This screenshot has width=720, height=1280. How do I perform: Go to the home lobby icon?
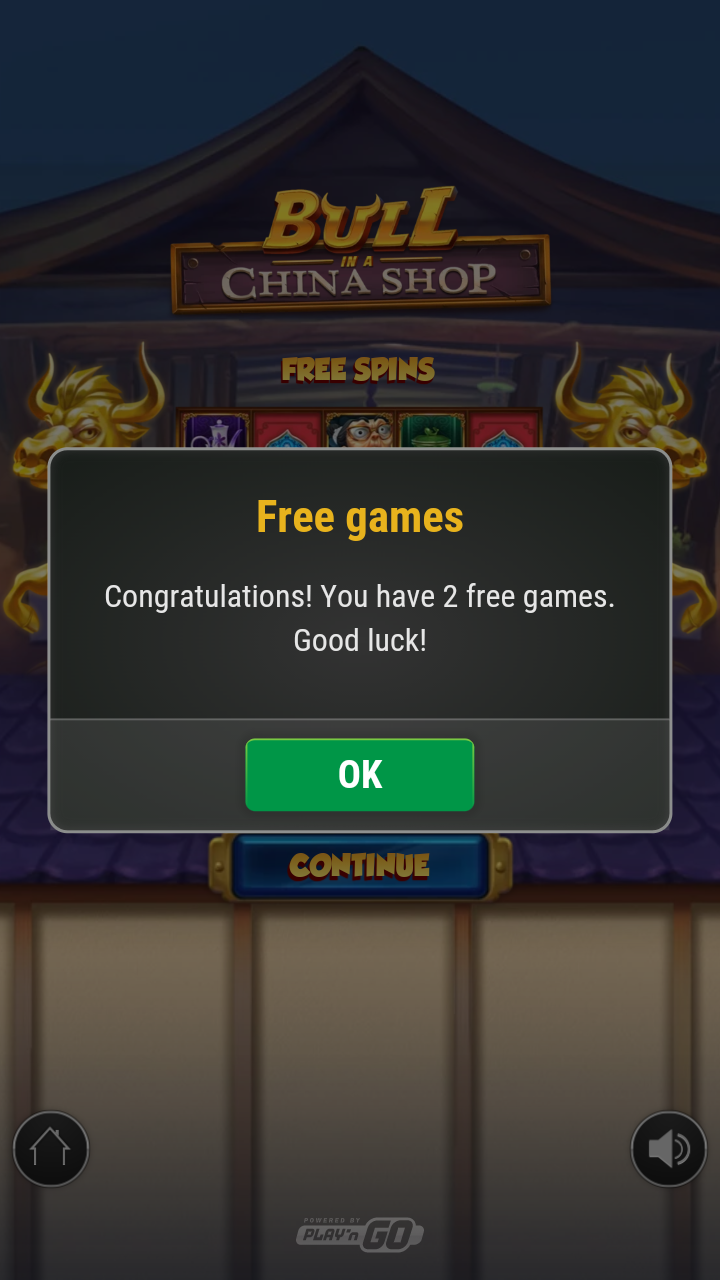(x=51, y=1149)
